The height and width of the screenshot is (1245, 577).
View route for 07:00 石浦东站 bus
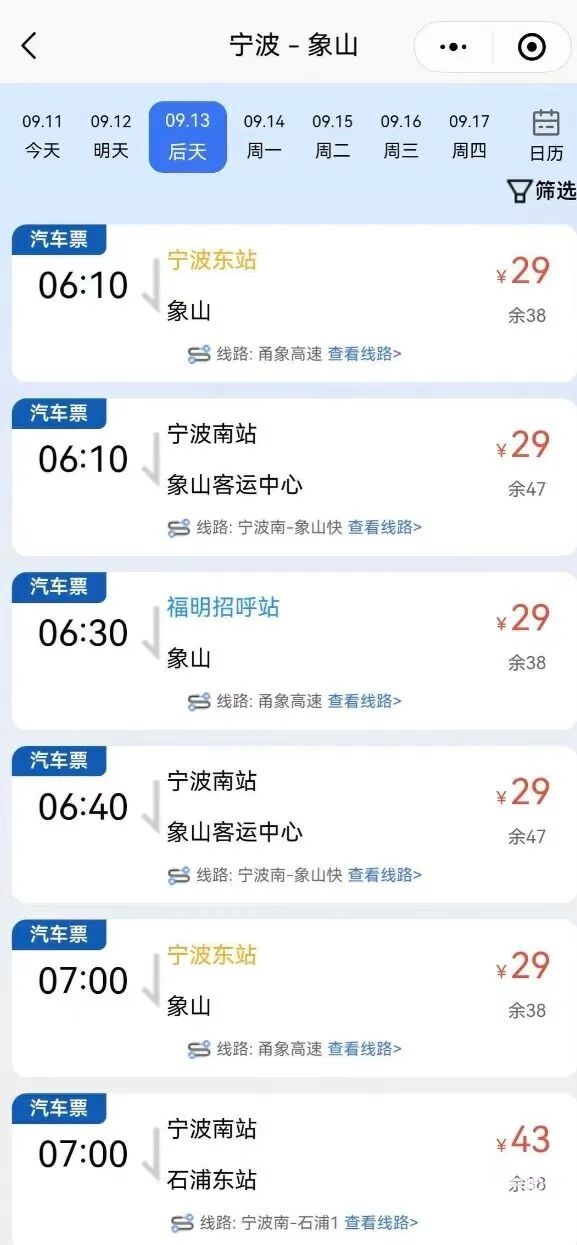pos(382,1222)
